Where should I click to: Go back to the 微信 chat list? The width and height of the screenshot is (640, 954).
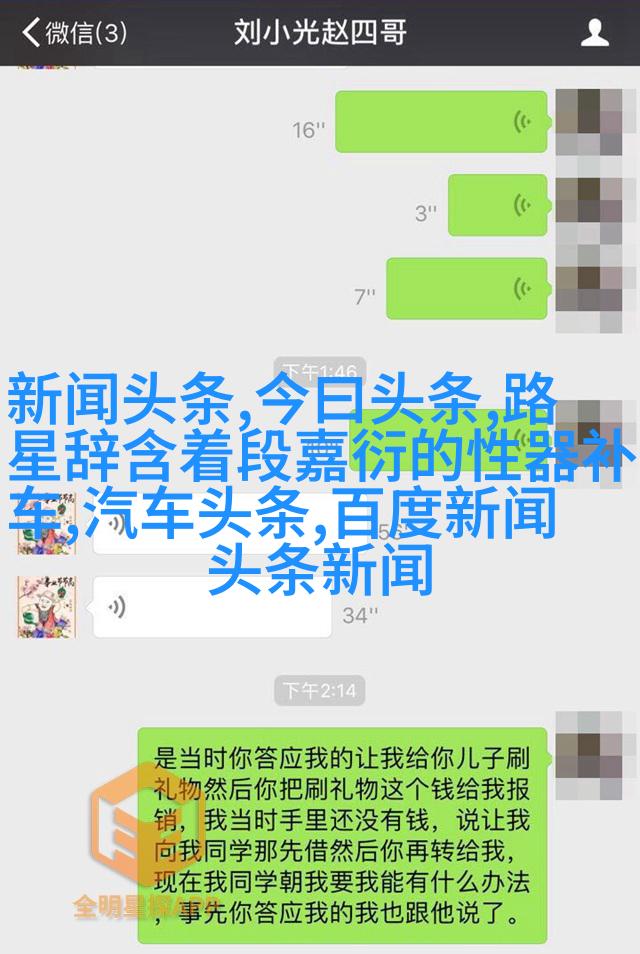point(75,33)
